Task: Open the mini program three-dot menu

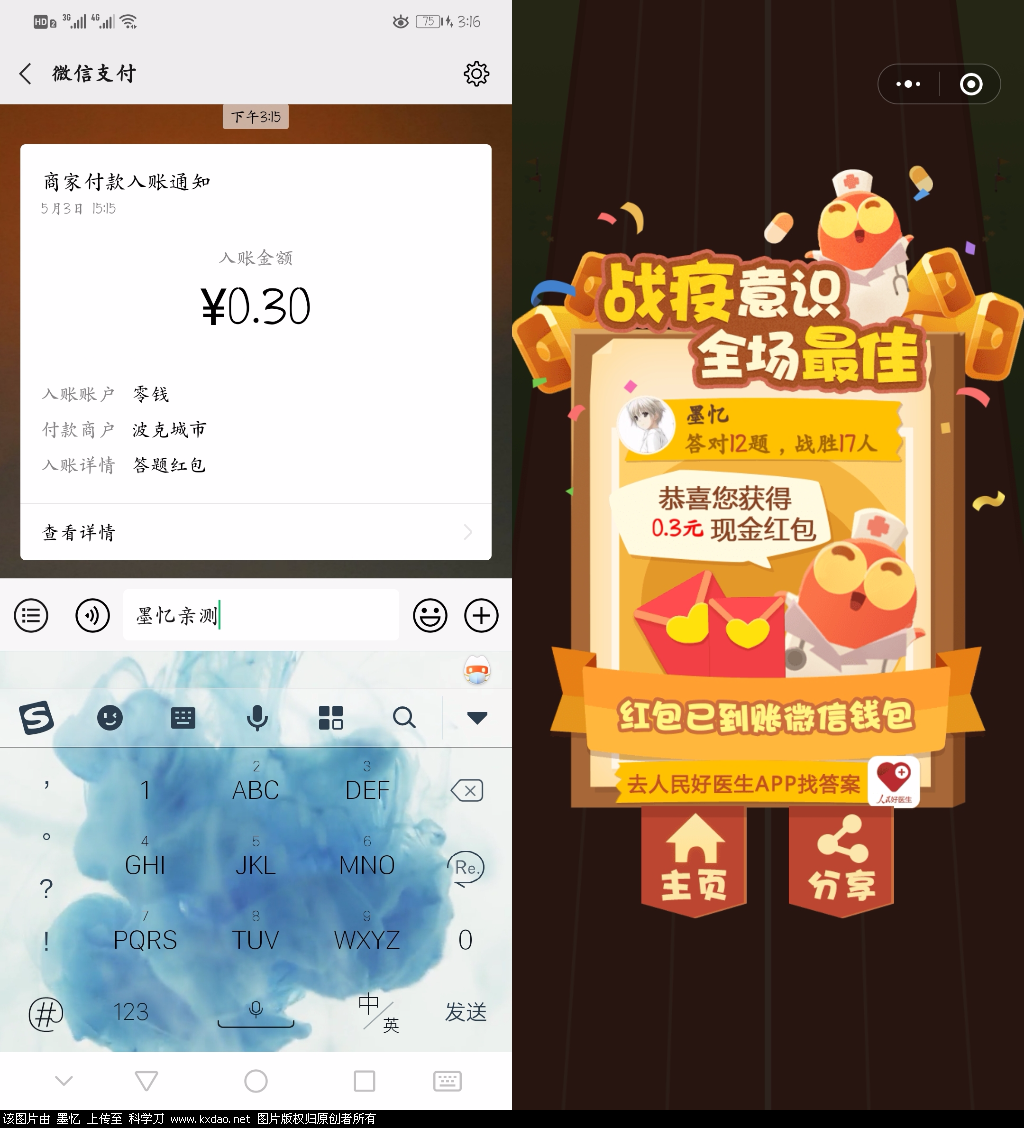Action: click(x=908, y=85)
